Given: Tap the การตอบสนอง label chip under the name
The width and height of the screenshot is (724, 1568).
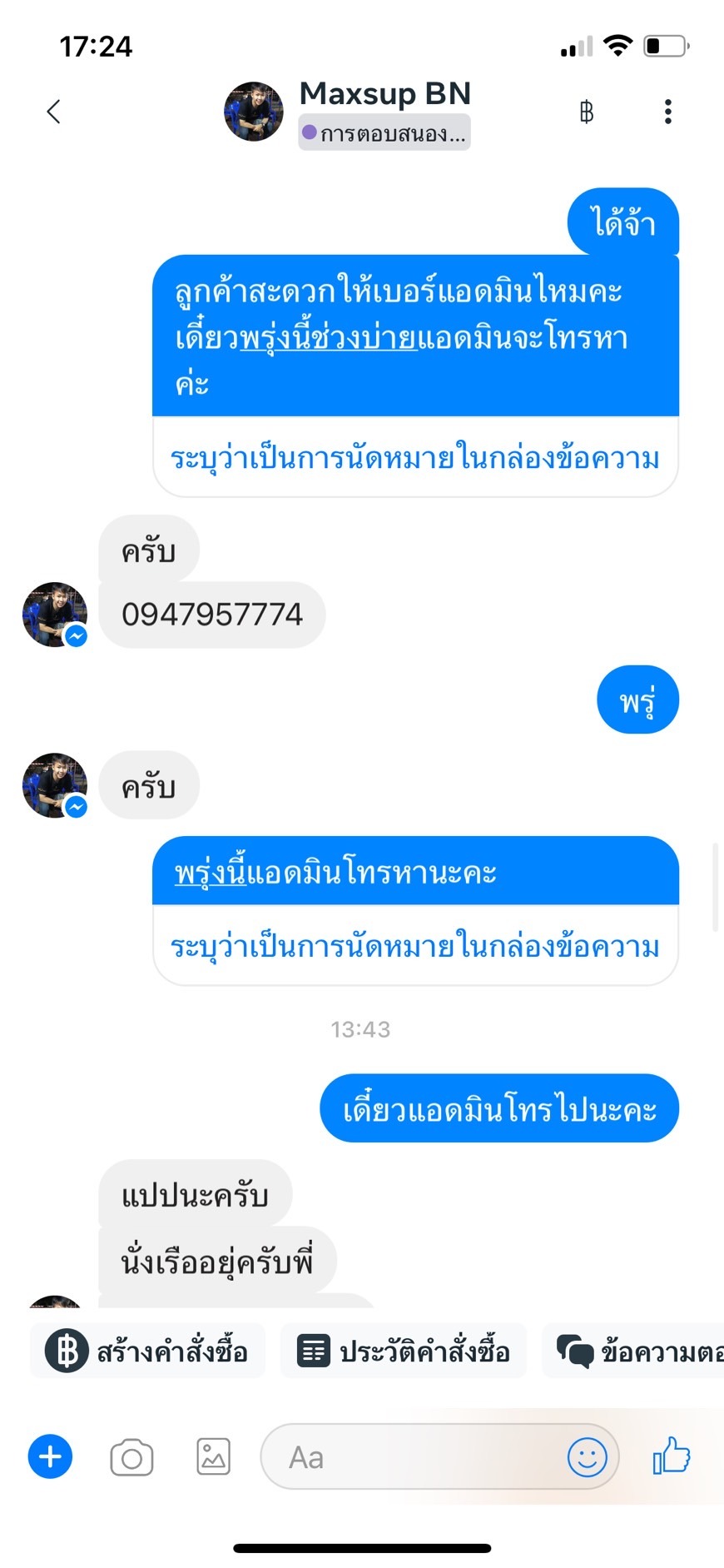Looking at the screenshot, I should click(384, 133).
